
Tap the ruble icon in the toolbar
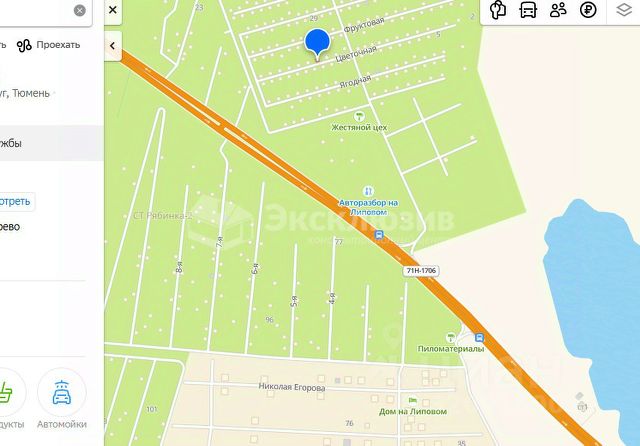[588, 10]
